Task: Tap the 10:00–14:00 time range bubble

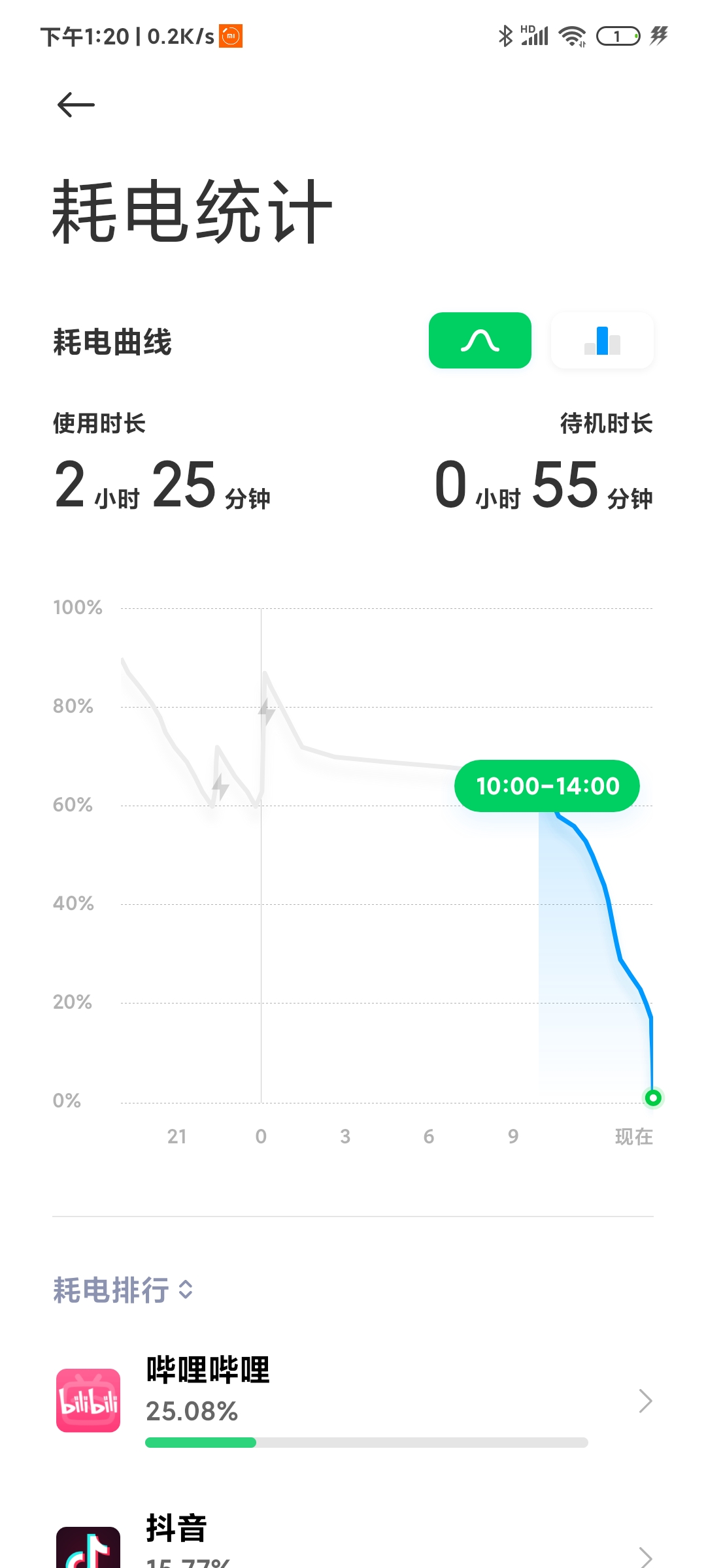Action: (547, 786)
